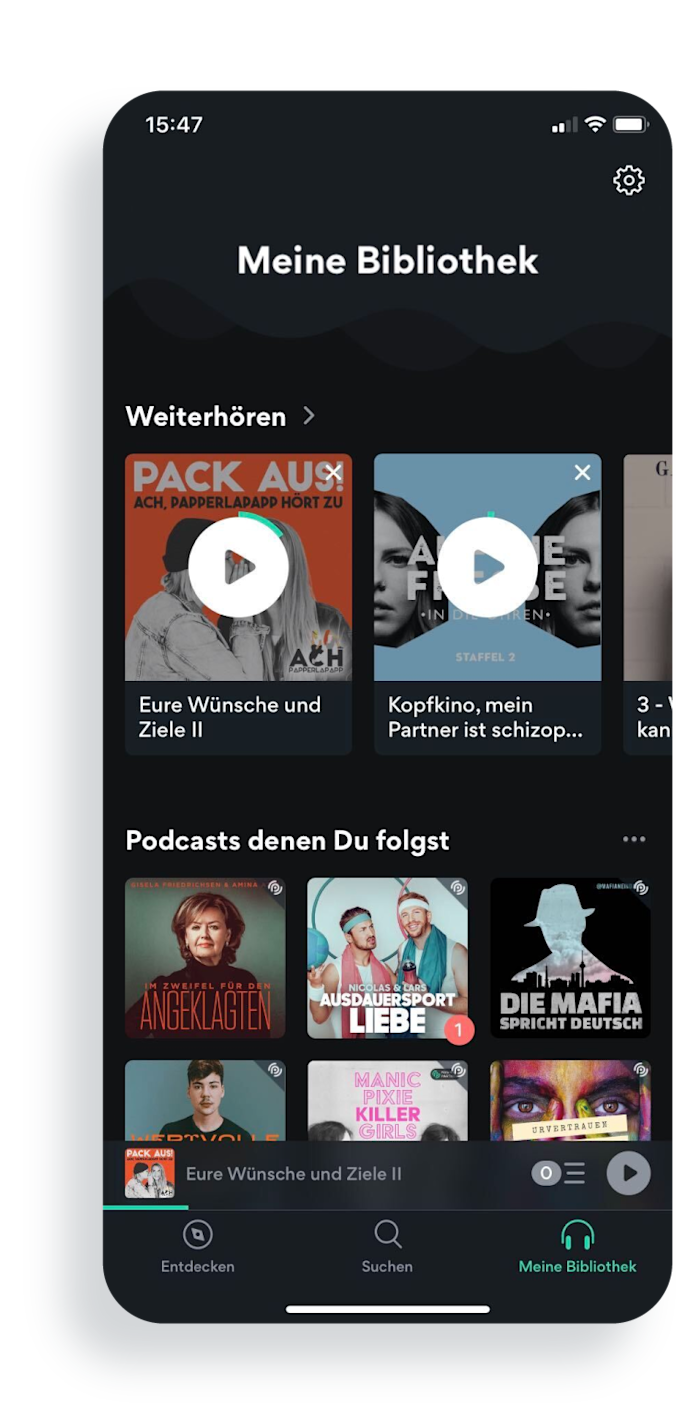Expand the Weiterhören section

pos(309,415)
